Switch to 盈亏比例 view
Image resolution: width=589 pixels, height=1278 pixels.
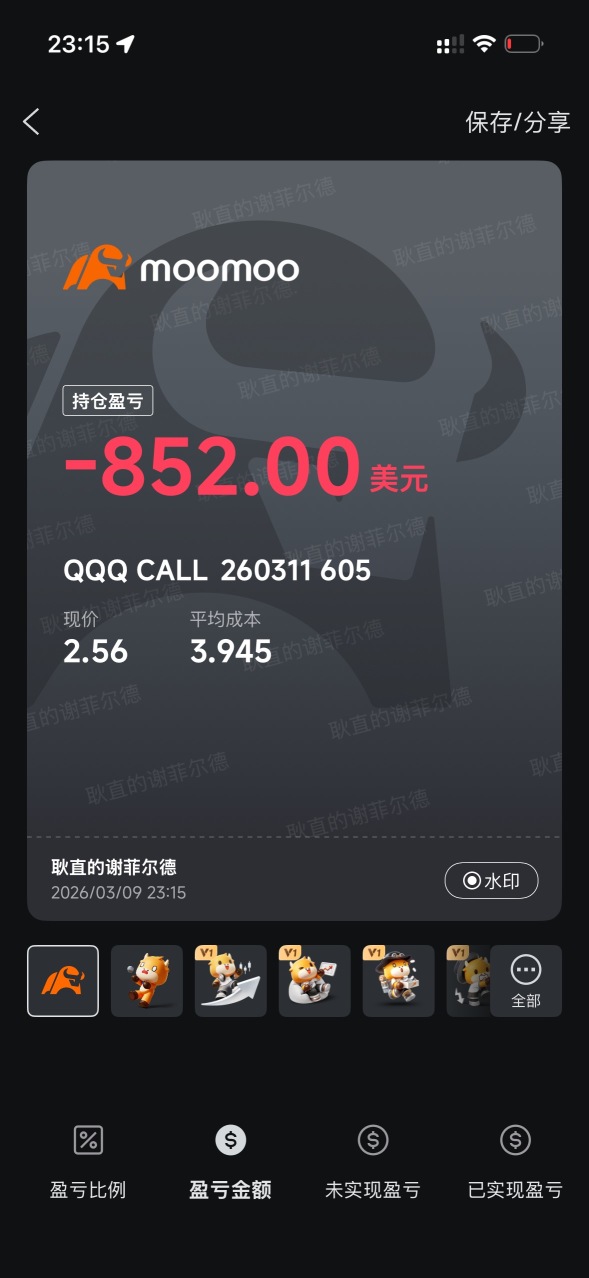click(x=88, y=1163)
